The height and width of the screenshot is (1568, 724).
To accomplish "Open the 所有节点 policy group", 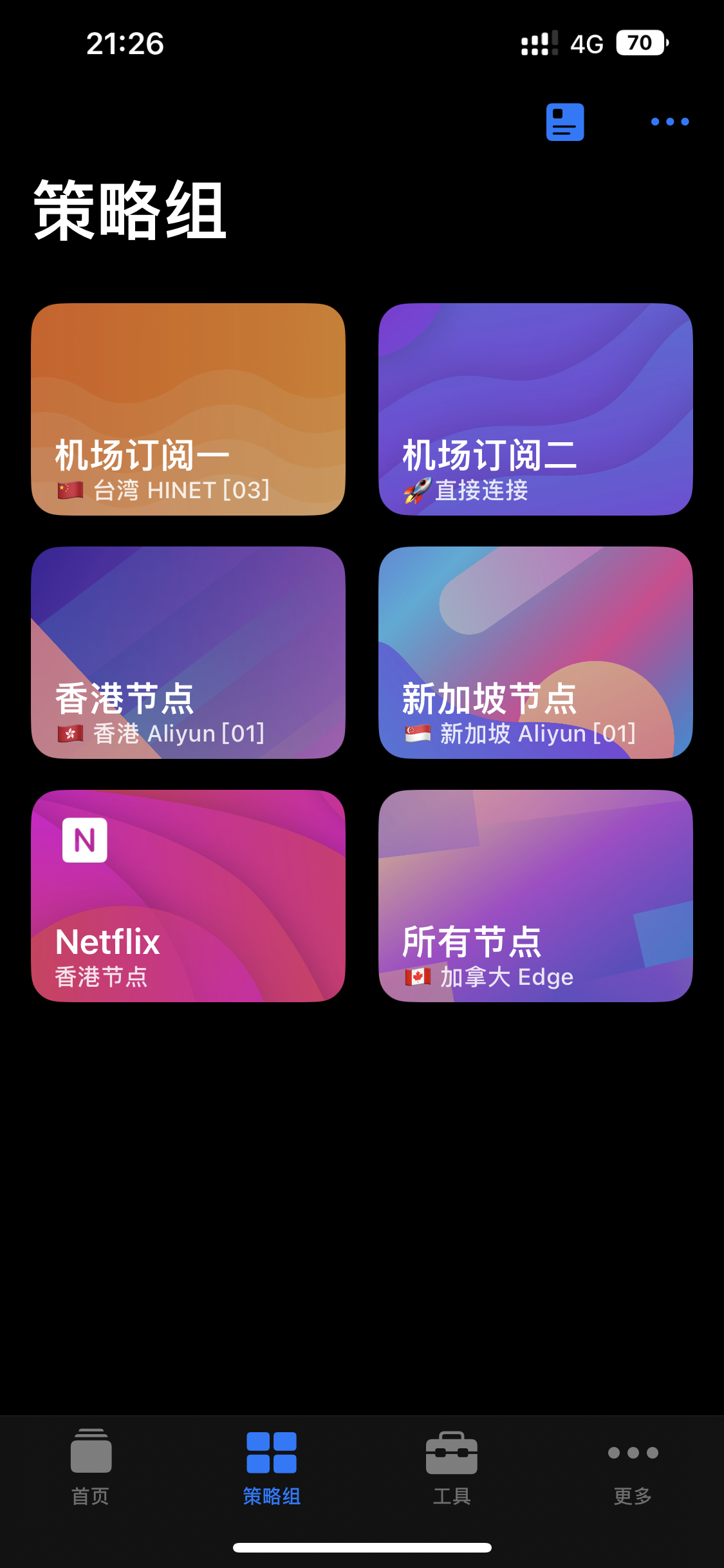I will click(x=535, y=896).
